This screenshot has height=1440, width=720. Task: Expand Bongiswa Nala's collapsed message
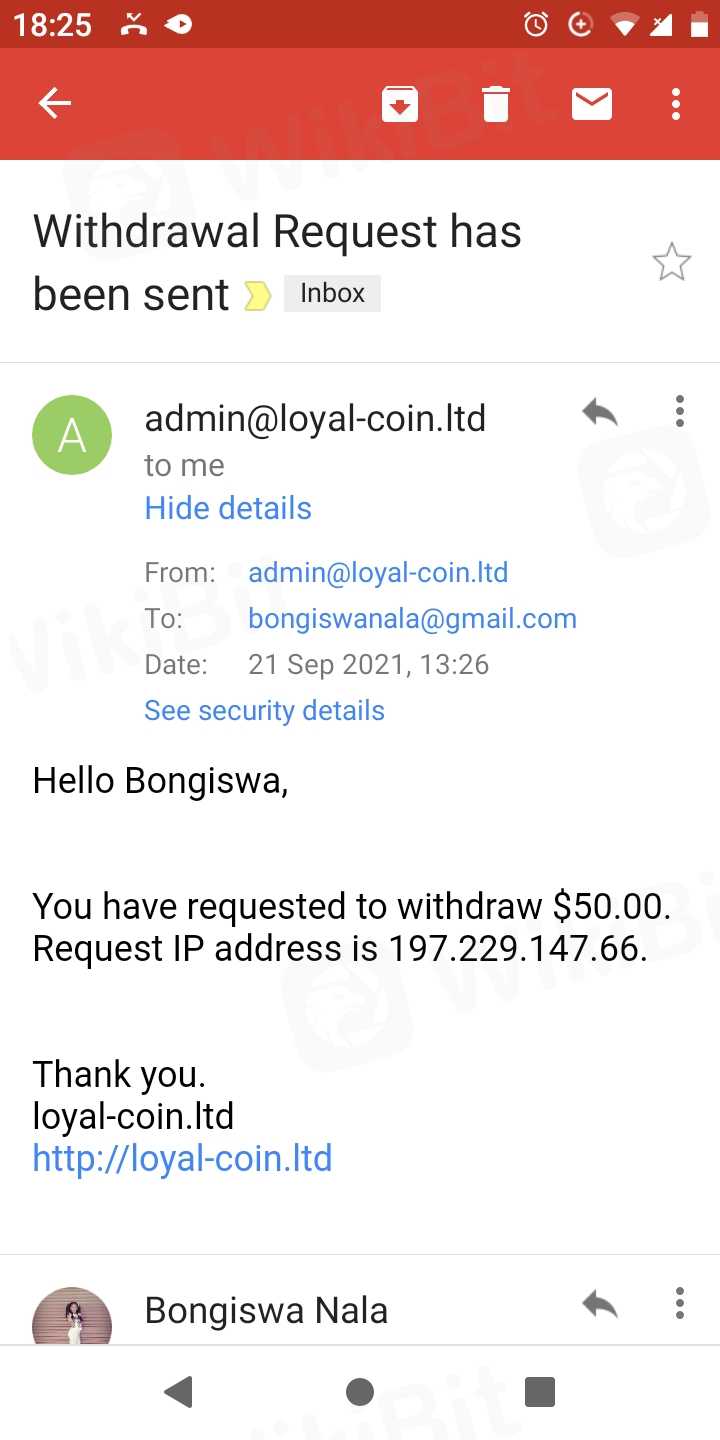pyautogui.click(x=266, y=1310)
